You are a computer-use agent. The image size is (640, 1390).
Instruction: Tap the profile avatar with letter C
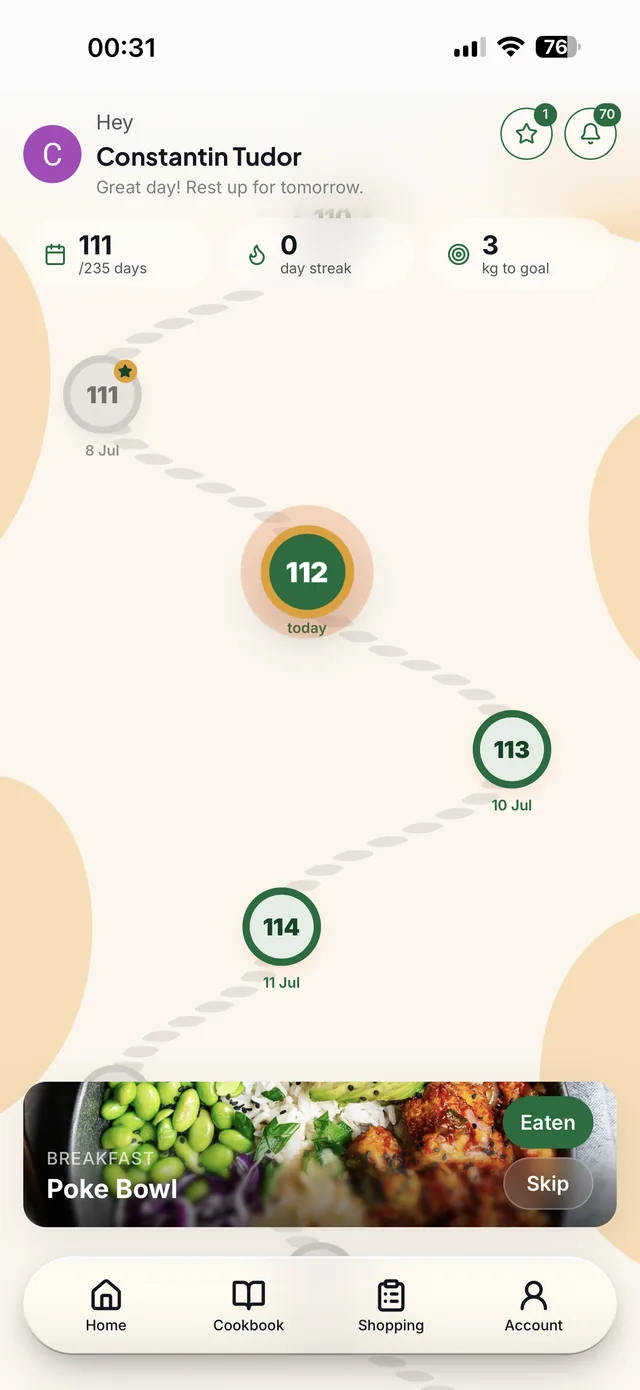[x=52, y=154]
